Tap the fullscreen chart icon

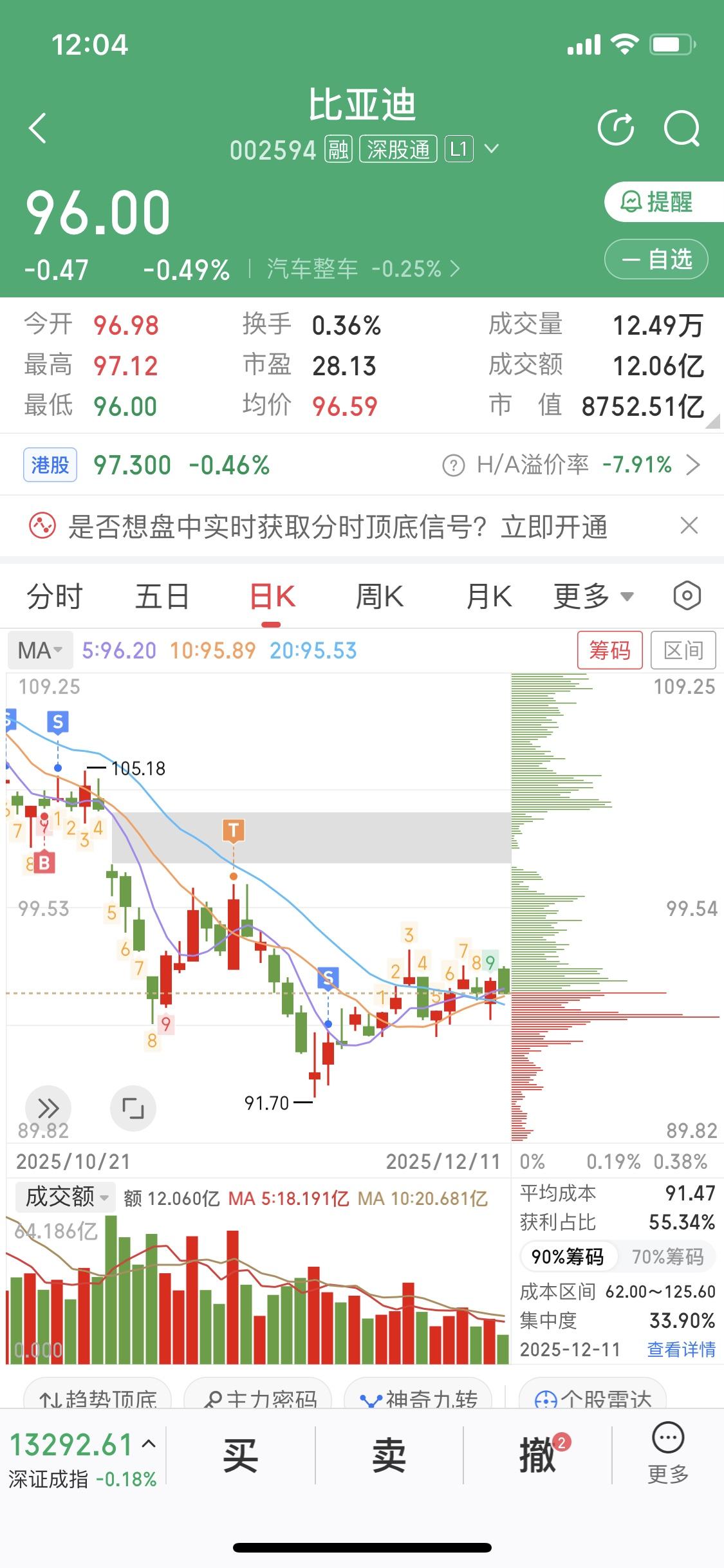point(133,1108)
